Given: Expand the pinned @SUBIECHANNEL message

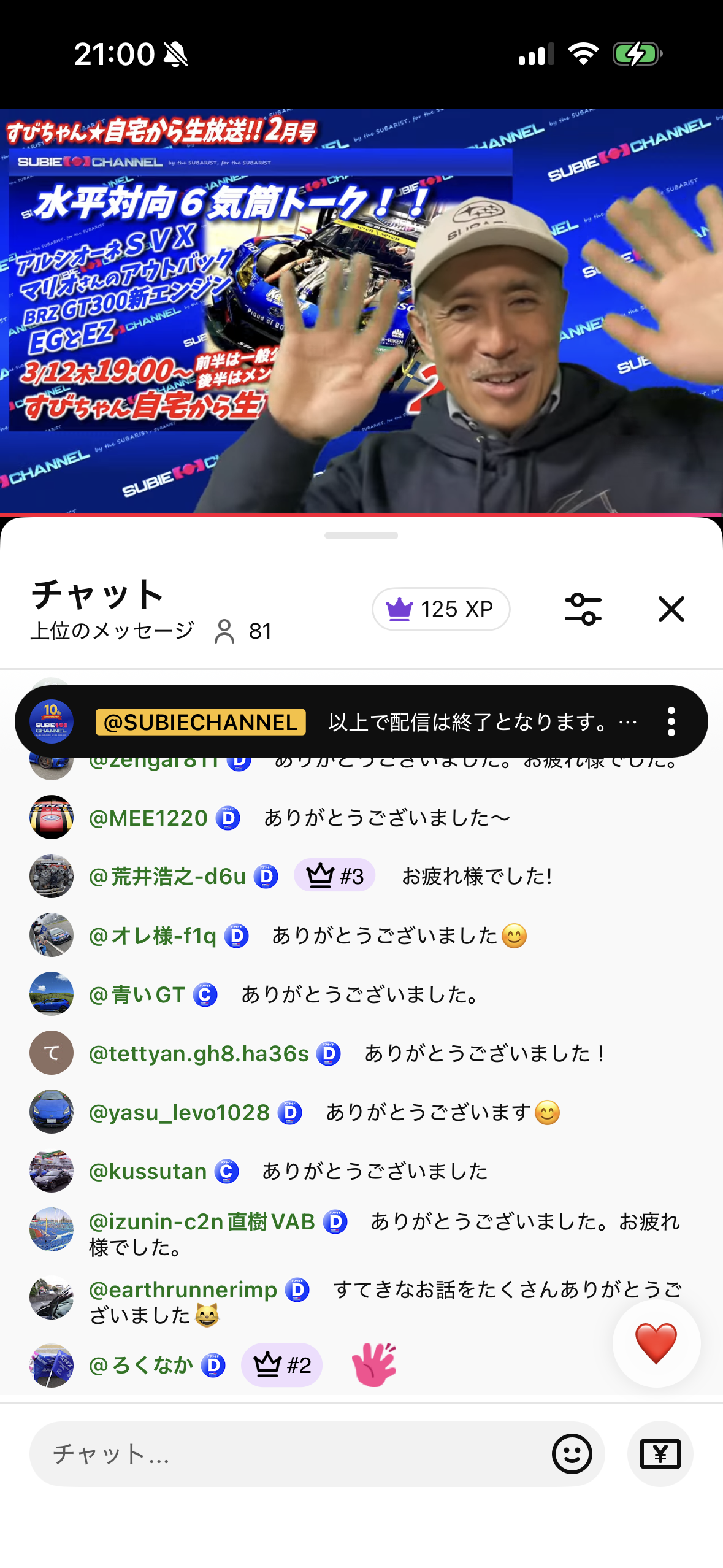Looking at the screenshot, I should [368, 722].
